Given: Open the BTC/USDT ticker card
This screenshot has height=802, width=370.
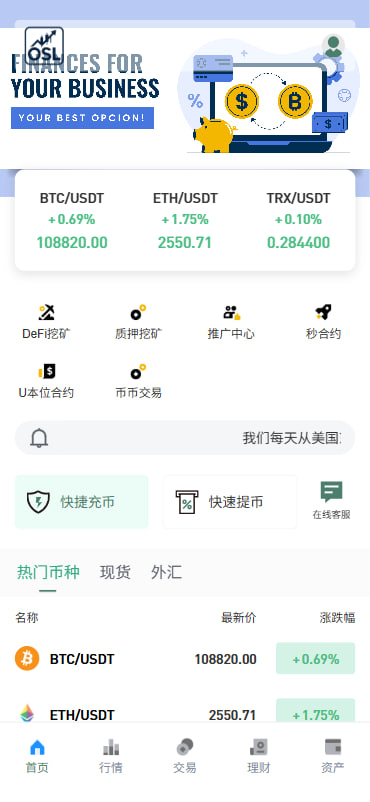Looking at the screenshot, I should (72, 220).
